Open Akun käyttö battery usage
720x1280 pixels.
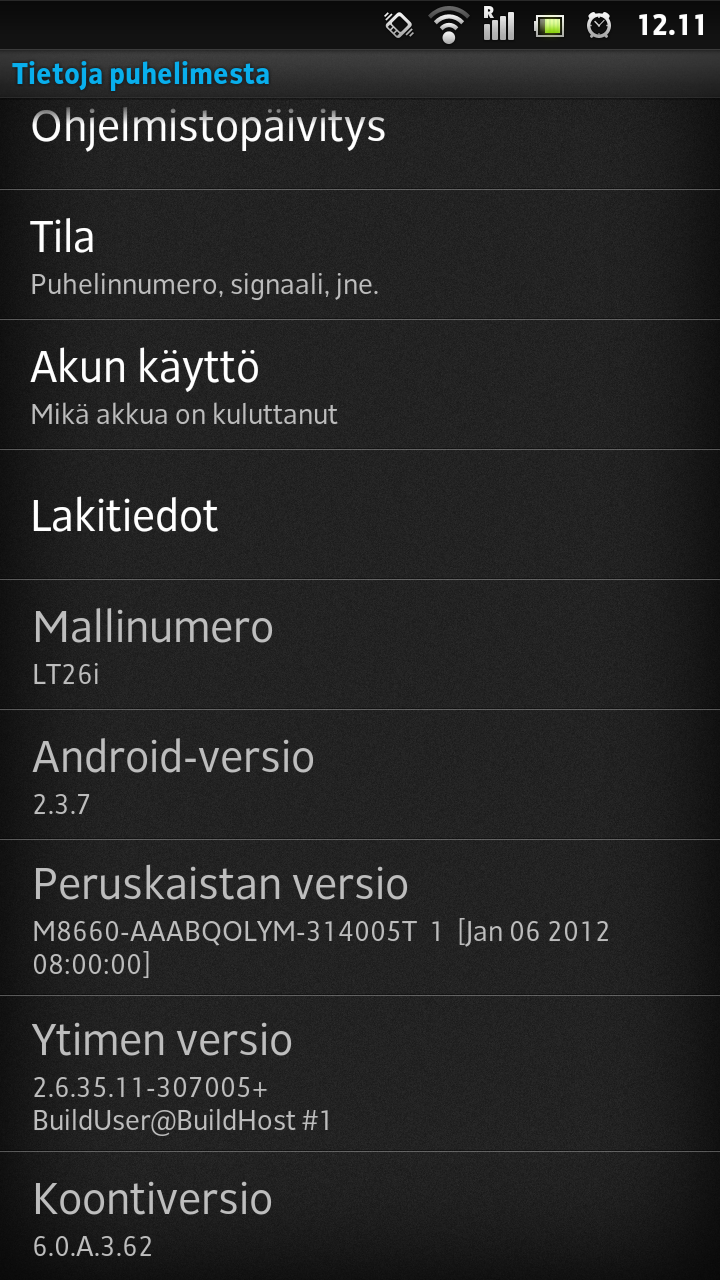(x=360, y=385)
